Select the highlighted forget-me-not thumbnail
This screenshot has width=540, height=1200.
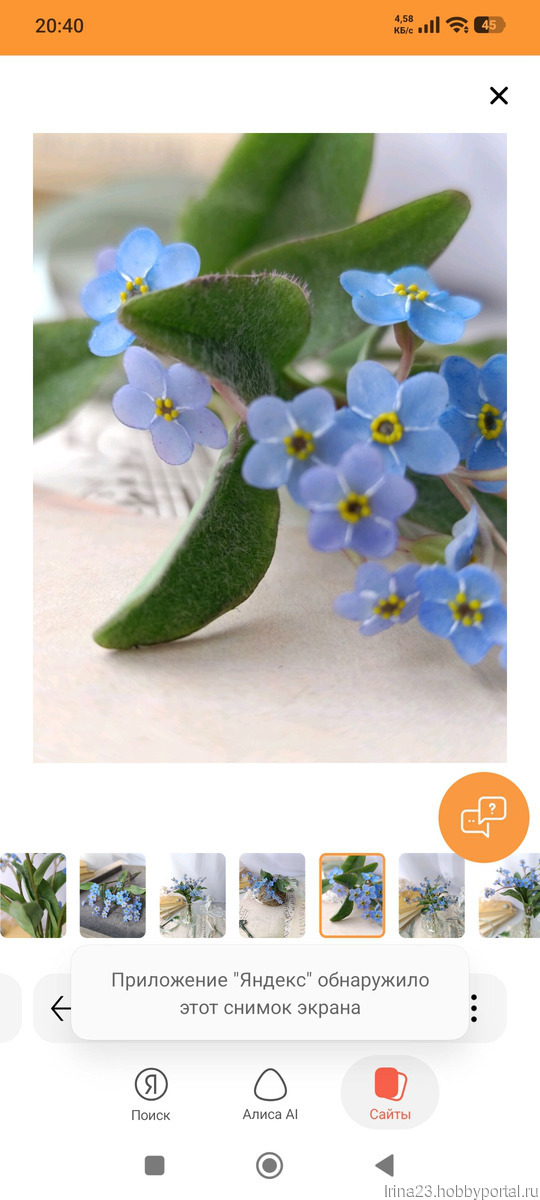point(352,895)
